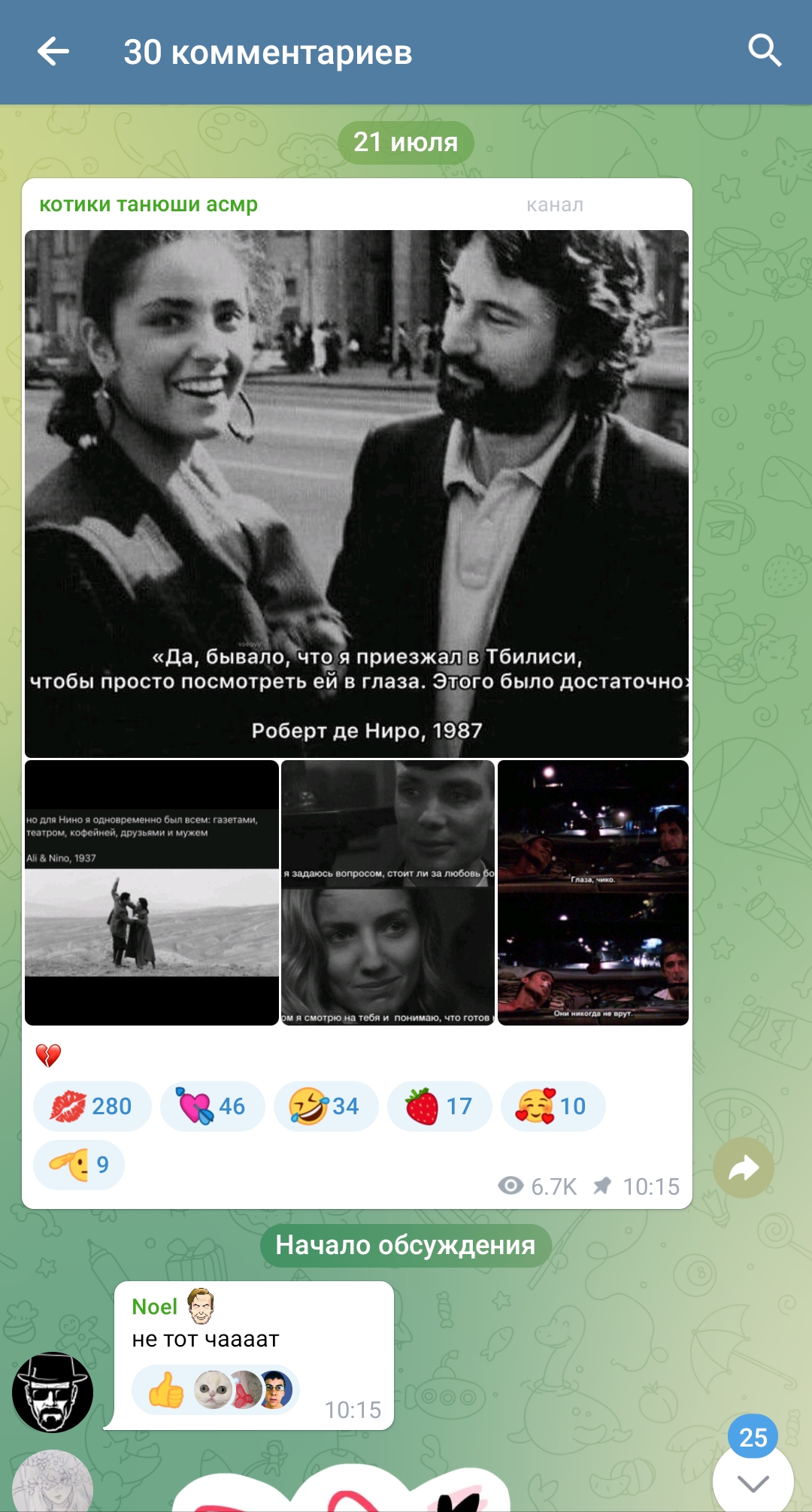This screenshot has height=1512, width=812.
Task: Open the котики танюши асмр channel name
Action: [148, 205]
